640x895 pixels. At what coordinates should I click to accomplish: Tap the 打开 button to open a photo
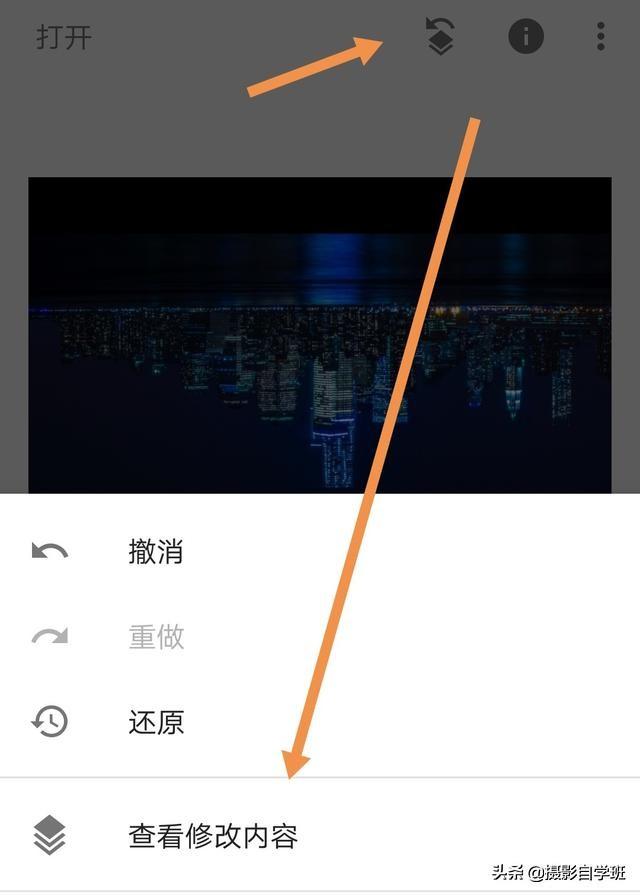64,38
